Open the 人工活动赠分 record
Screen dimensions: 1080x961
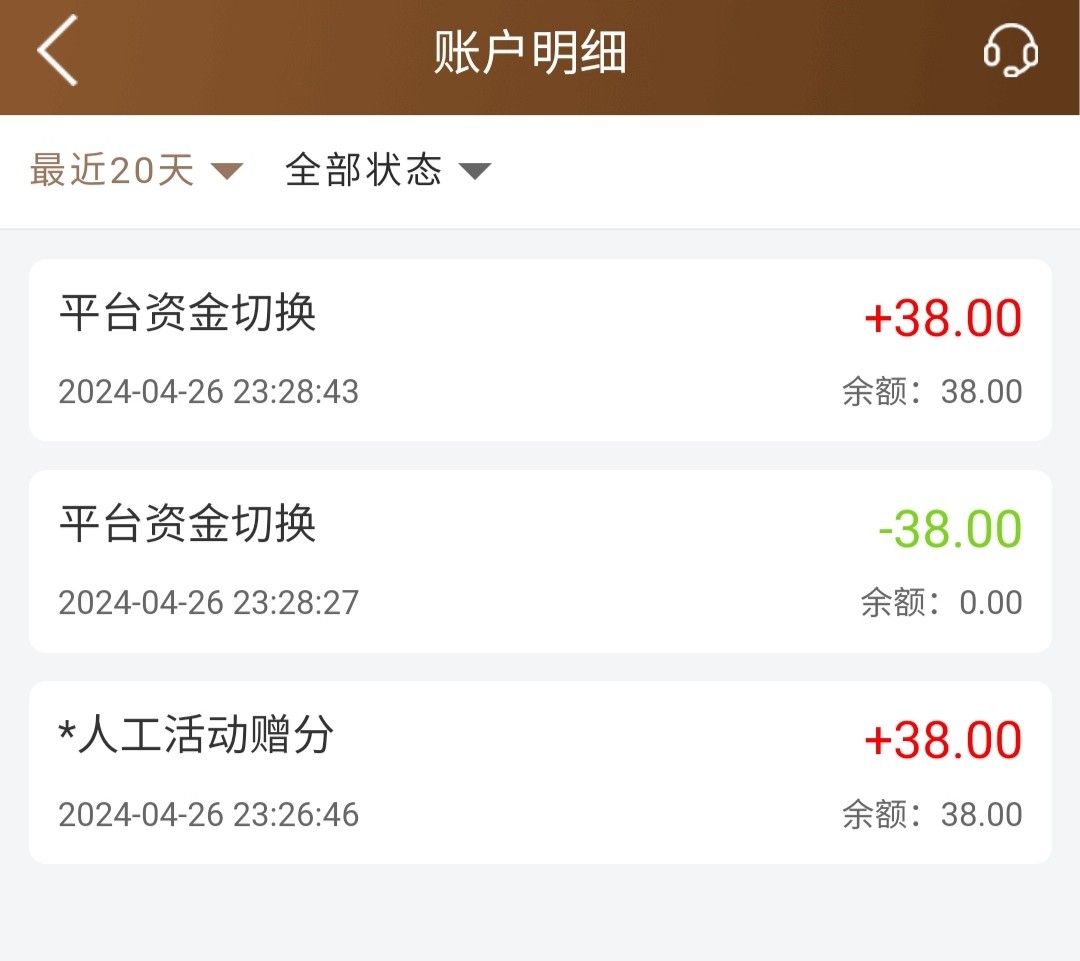[x=540, y=772]
